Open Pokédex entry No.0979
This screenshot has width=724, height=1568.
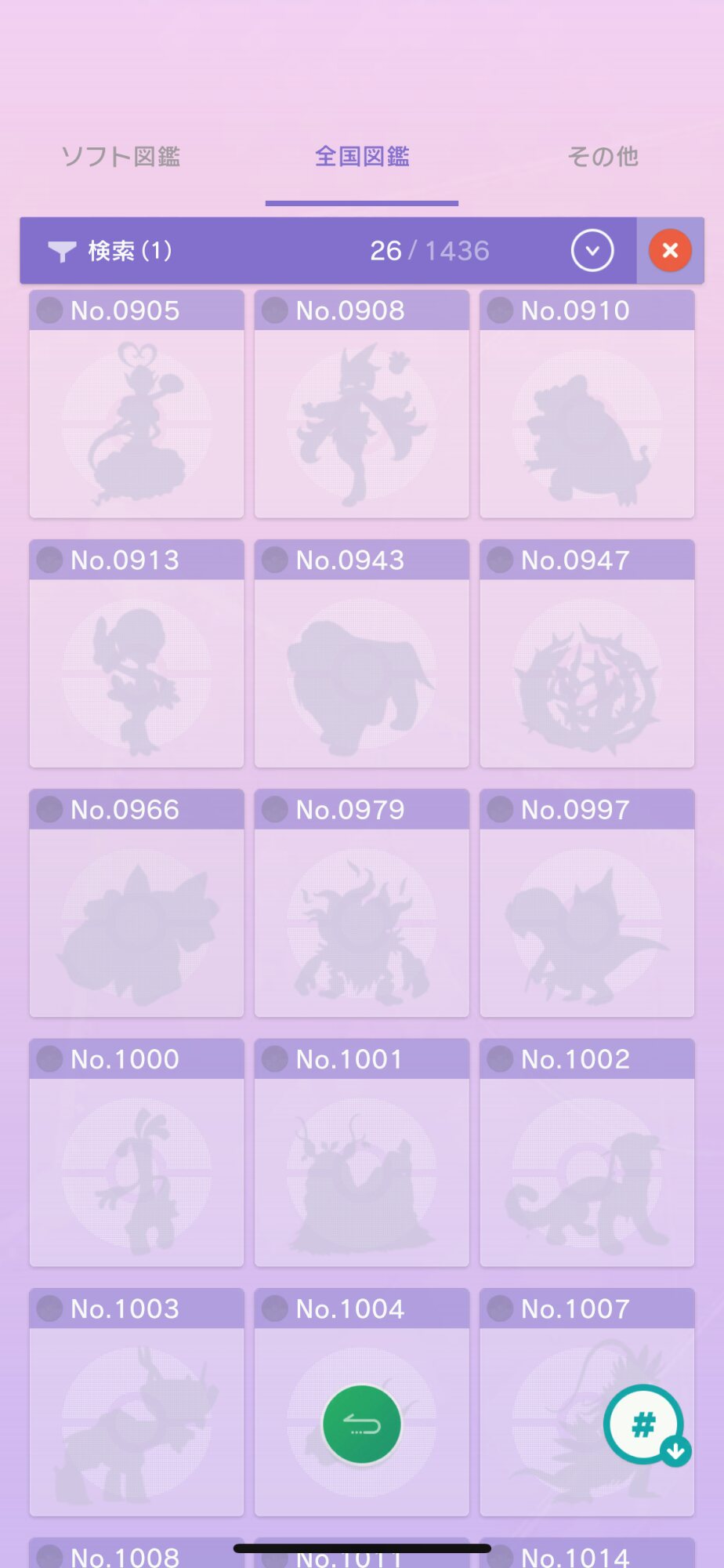point(362,903)
